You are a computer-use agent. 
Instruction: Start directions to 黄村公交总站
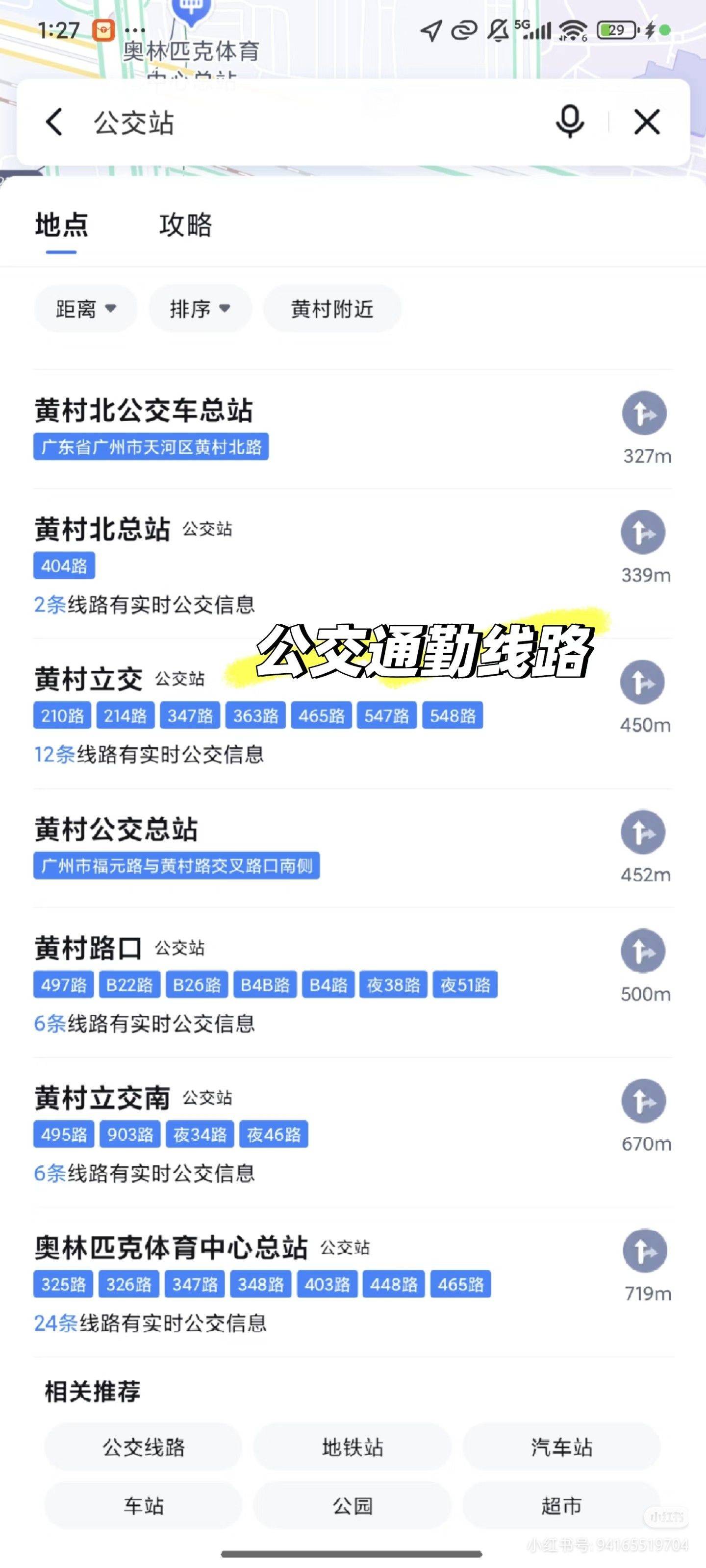point(643,832)
